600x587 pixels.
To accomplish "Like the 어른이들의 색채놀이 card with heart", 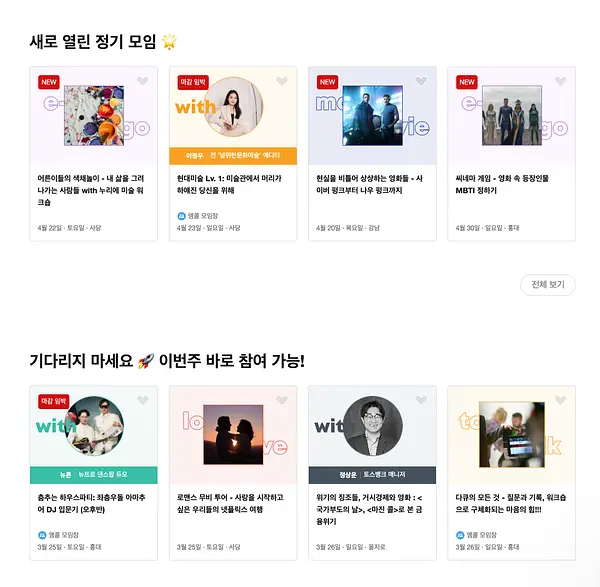I will coord(143,81).
